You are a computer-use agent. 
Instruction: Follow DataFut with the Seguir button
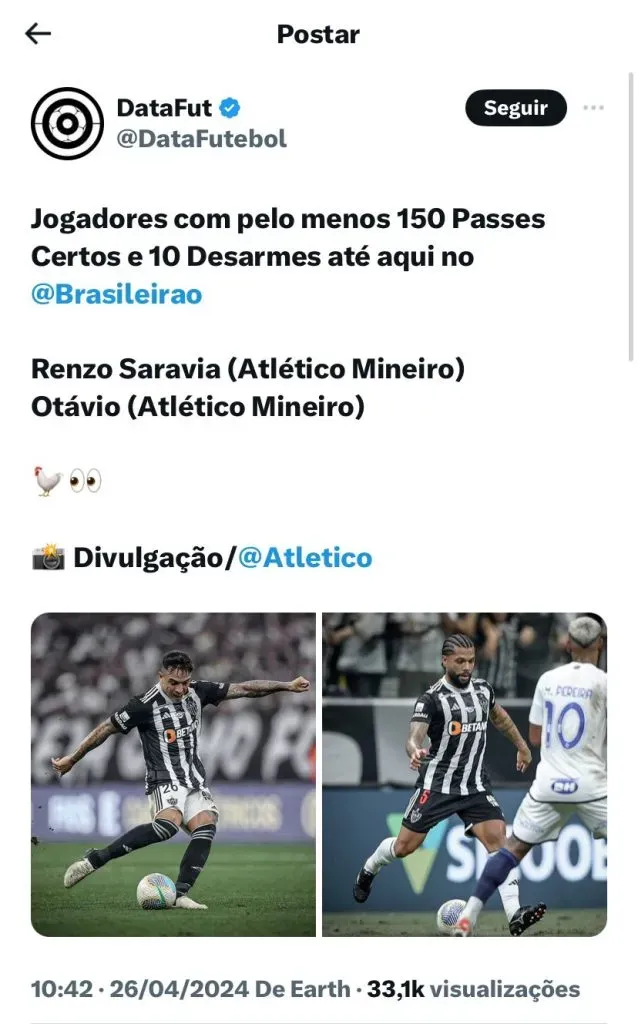point(515,108)
